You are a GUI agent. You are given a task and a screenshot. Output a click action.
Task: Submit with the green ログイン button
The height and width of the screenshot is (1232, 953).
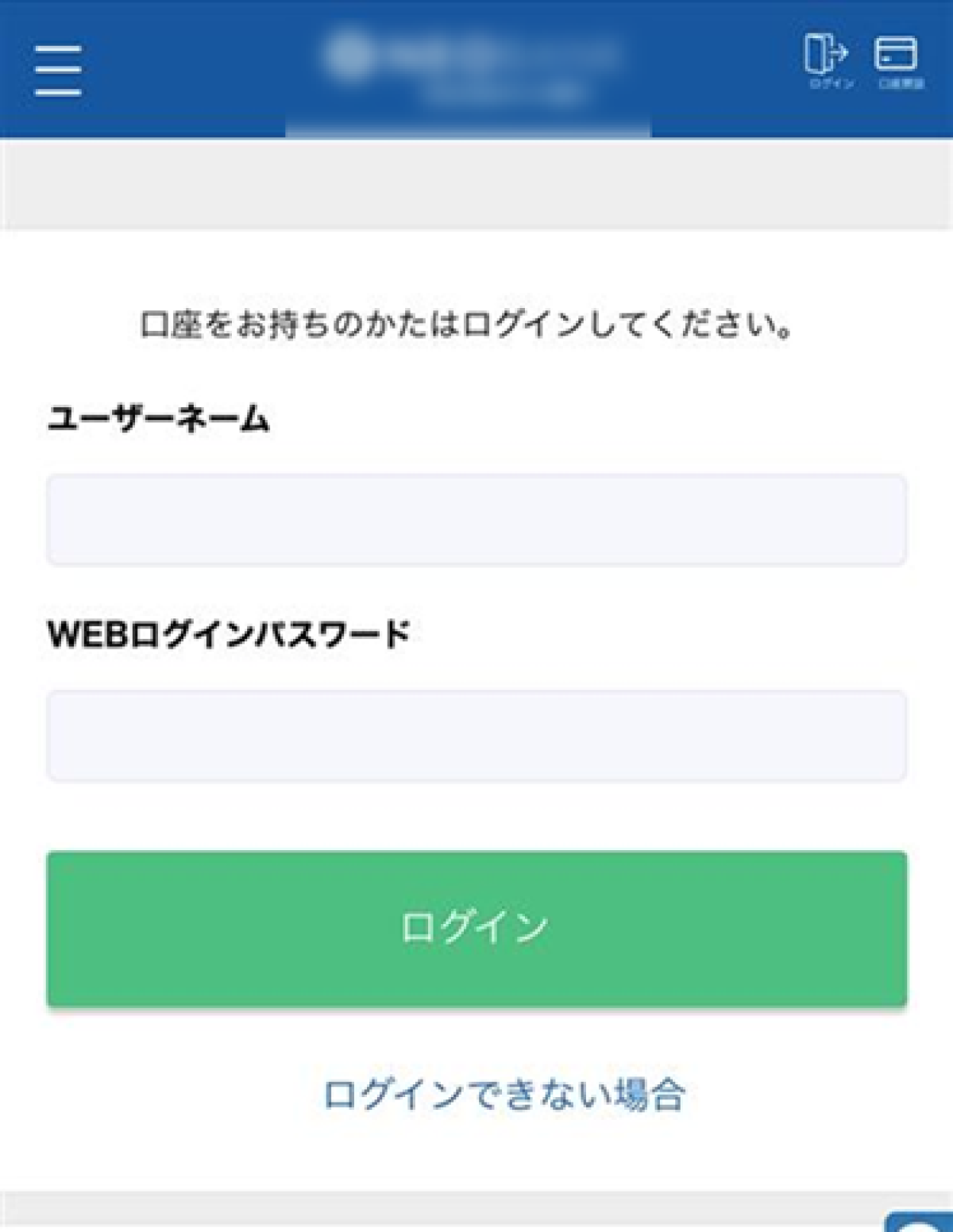point(476,928)
